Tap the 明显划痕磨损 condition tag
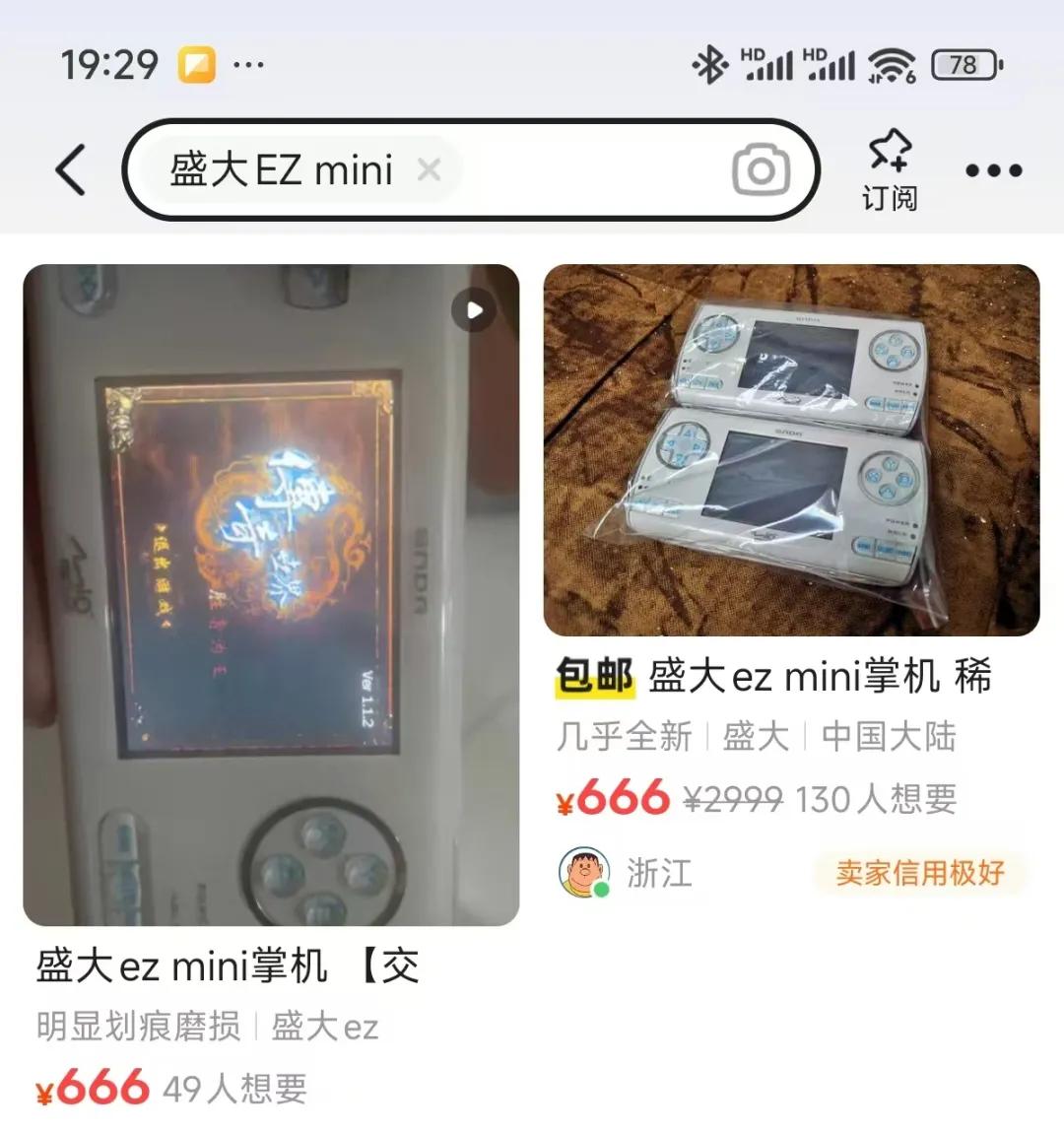 coord(143,1027)
